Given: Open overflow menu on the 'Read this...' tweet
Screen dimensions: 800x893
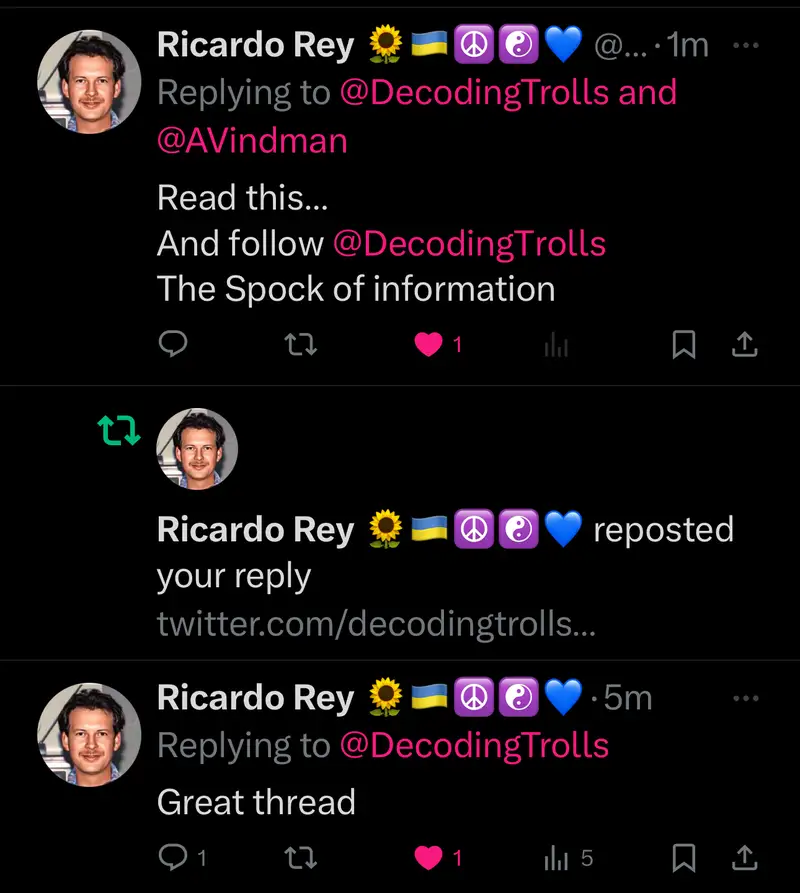Looking at the screenshot, I should click(746, 46).
